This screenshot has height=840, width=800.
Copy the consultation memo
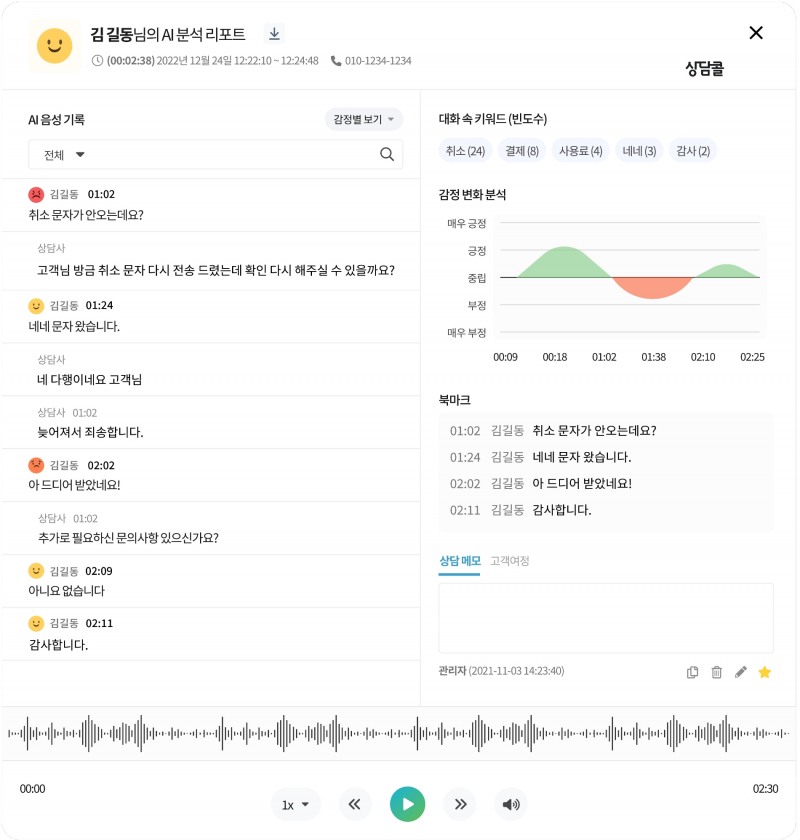click(x=693, y=672)
